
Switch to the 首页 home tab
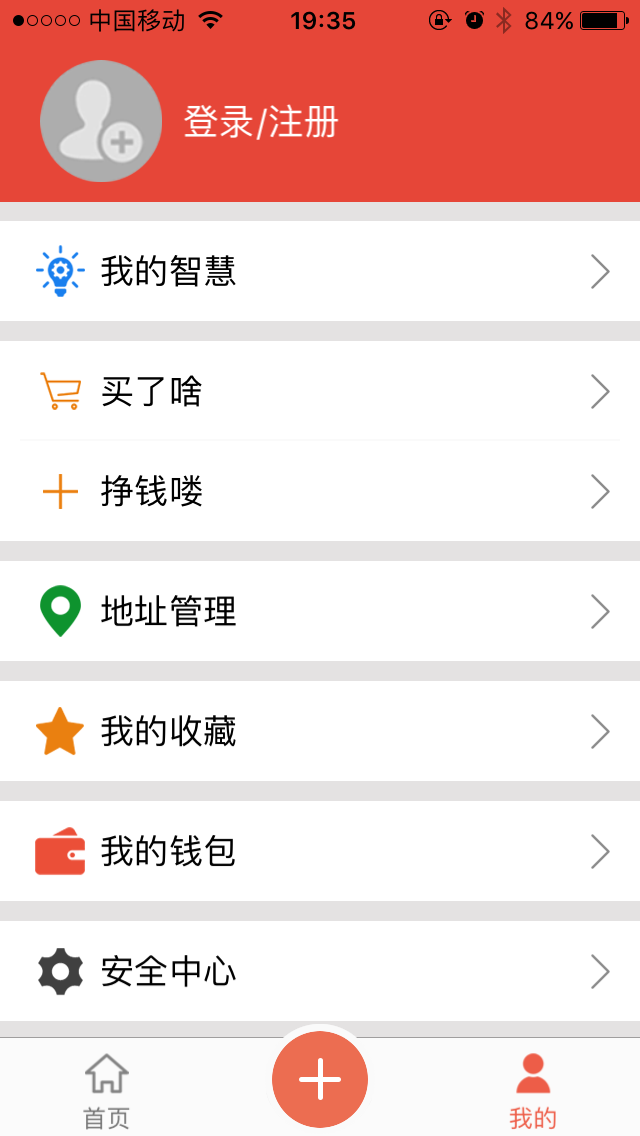(107, 1090)
